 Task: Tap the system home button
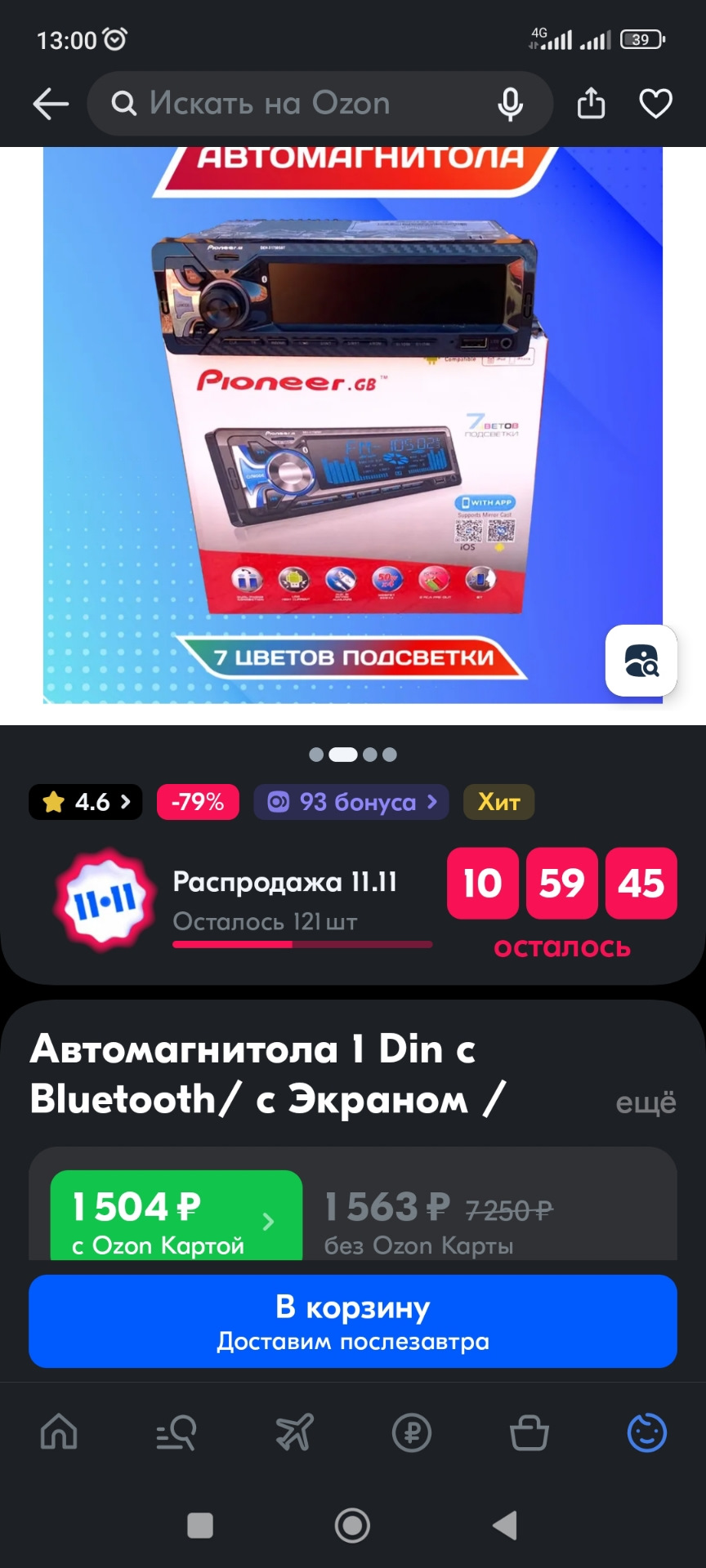pyautogui.click(x=352, y=1525)
